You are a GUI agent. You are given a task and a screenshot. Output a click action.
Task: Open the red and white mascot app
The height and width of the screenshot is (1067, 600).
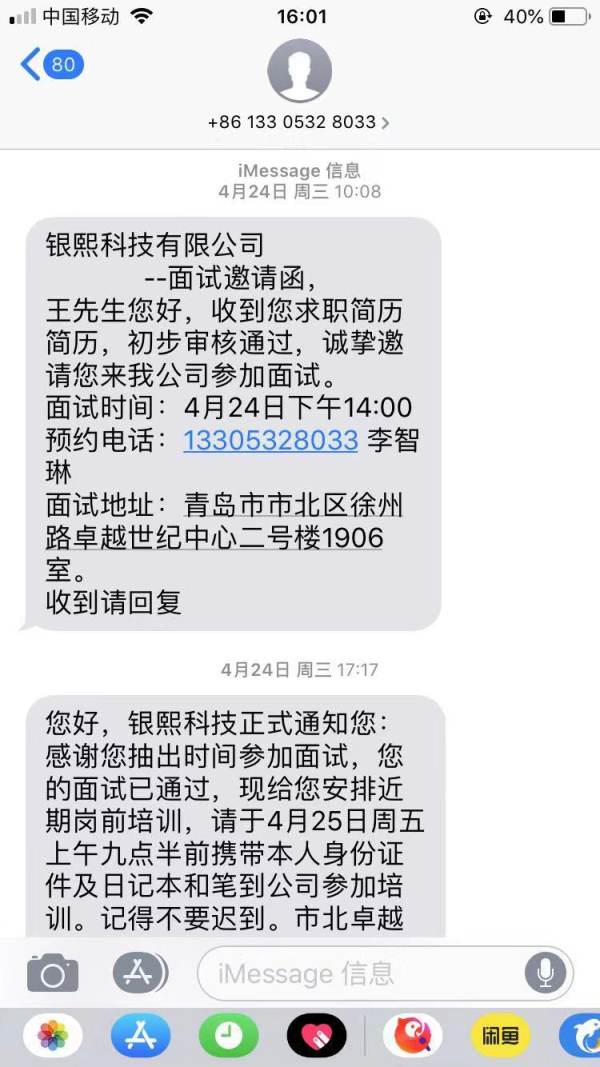(x=412, y=1036)
